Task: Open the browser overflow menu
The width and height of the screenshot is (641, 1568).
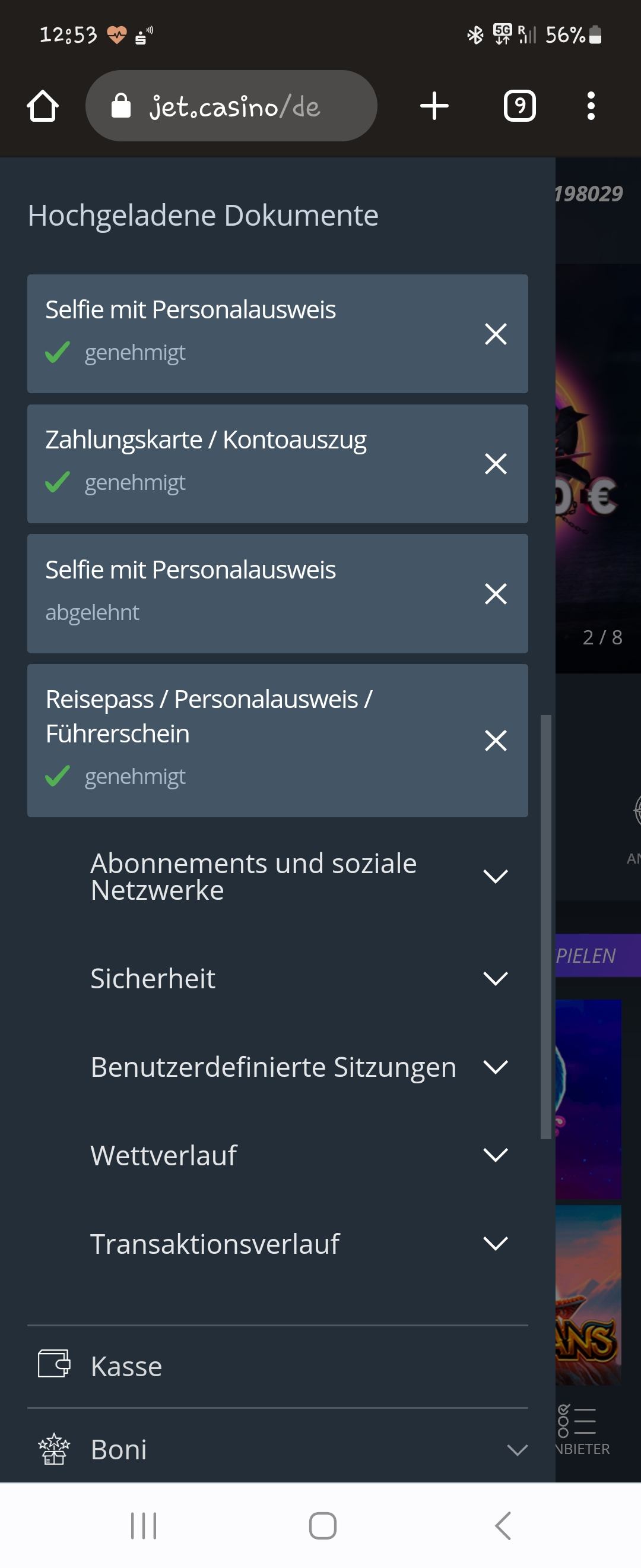Action: [591, 106]
